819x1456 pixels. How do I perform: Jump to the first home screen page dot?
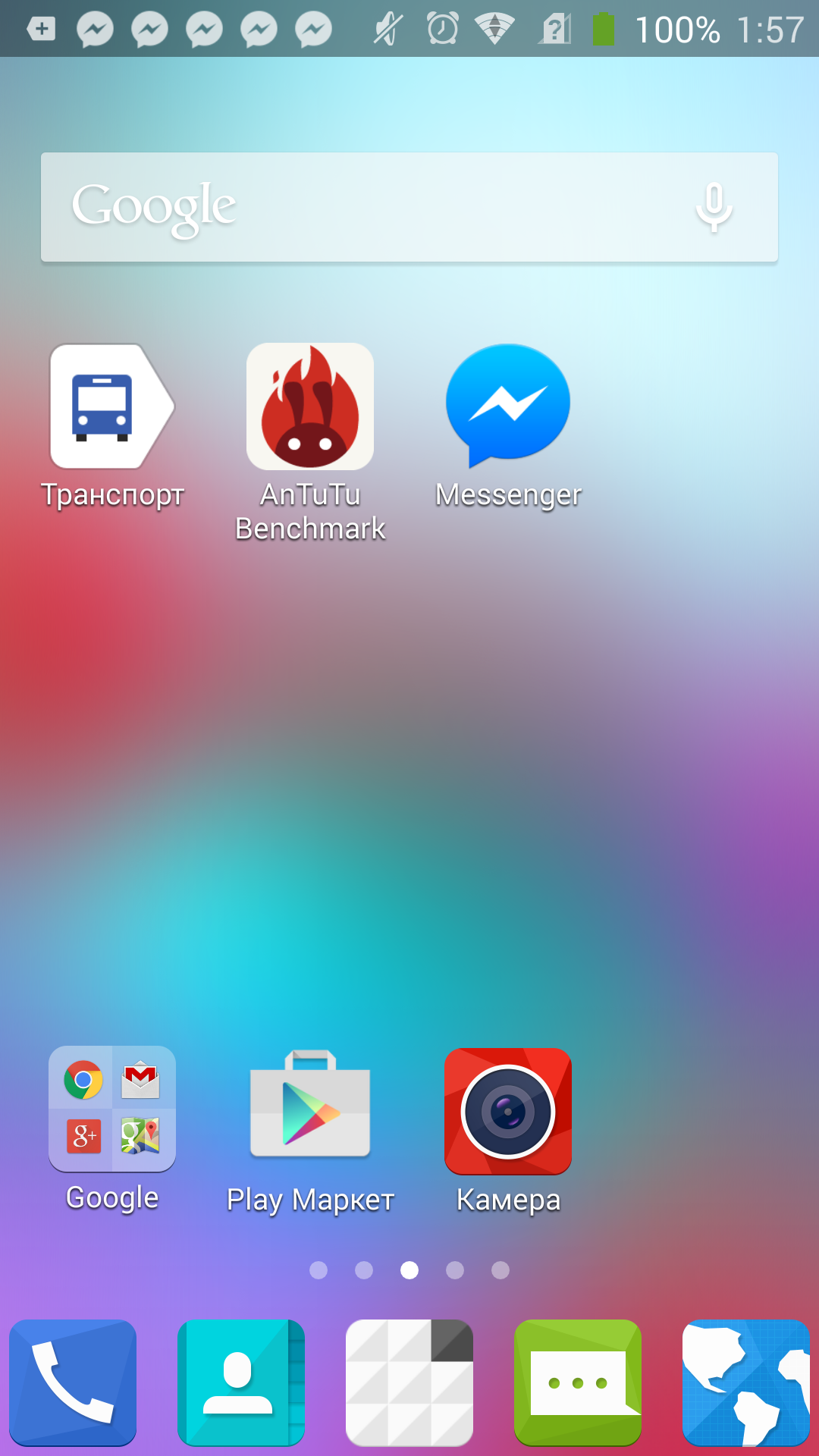click(x=318, y=1270)
